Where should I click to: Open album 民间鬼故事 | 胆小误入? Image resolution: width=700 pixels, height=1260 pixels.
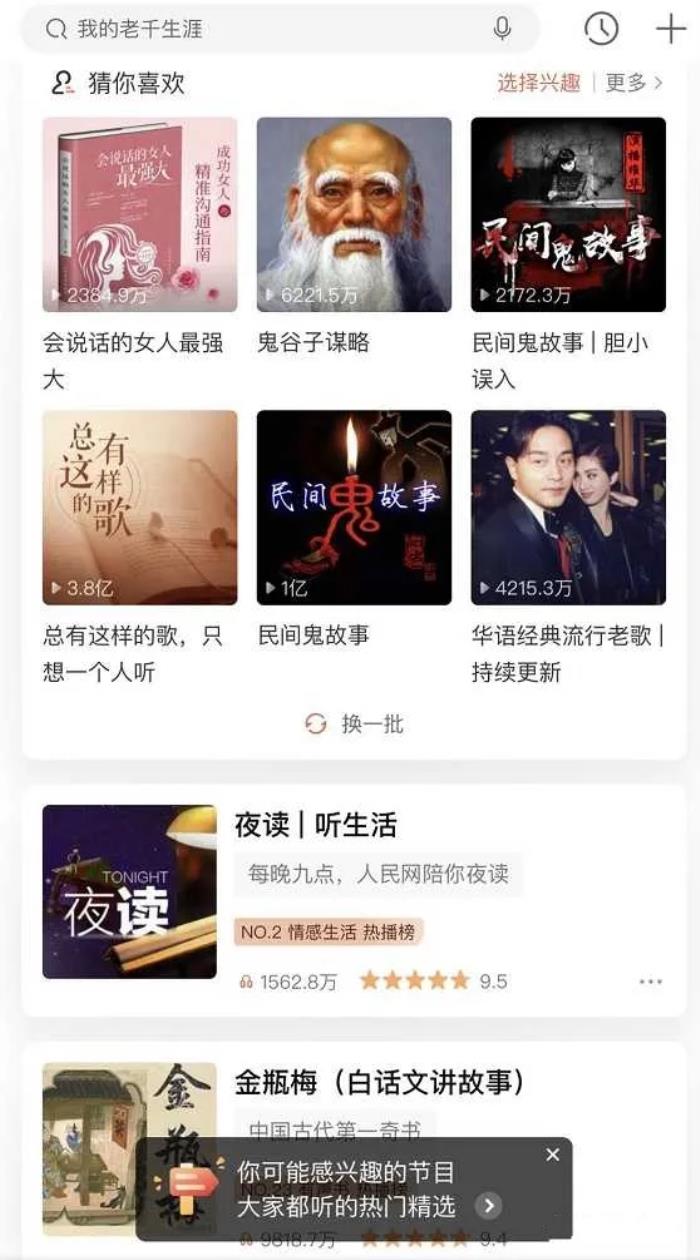pos(568,215)
